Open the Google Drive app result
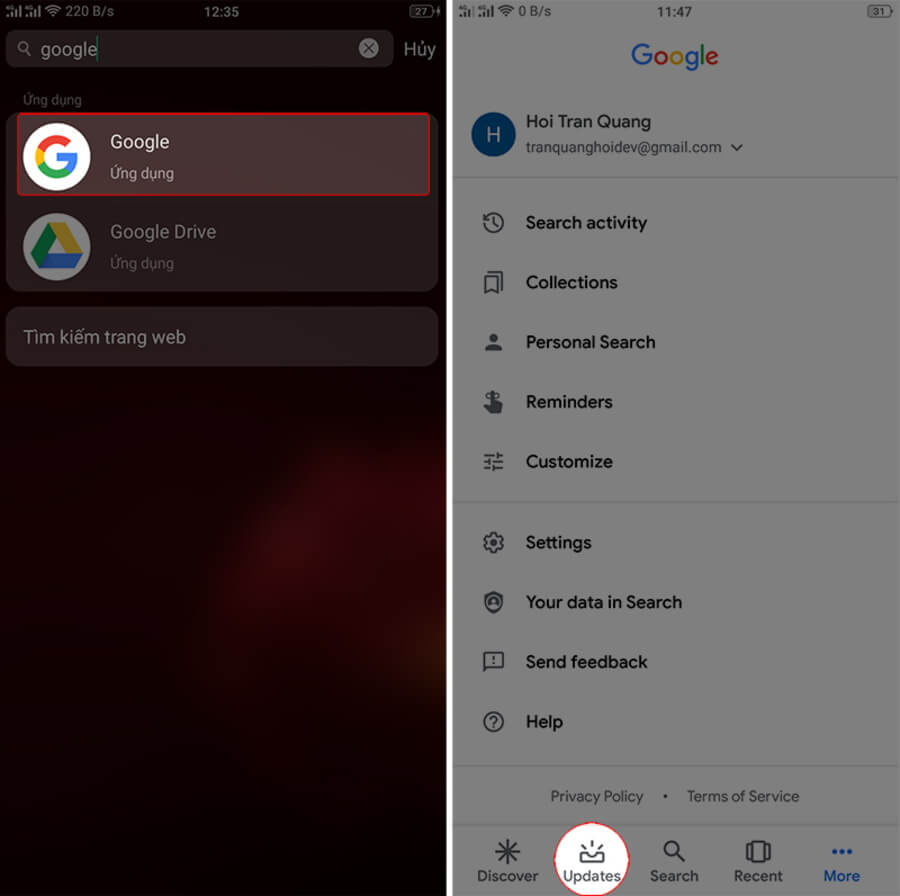This screenshot has width=900, height=896. coord(223,245)
